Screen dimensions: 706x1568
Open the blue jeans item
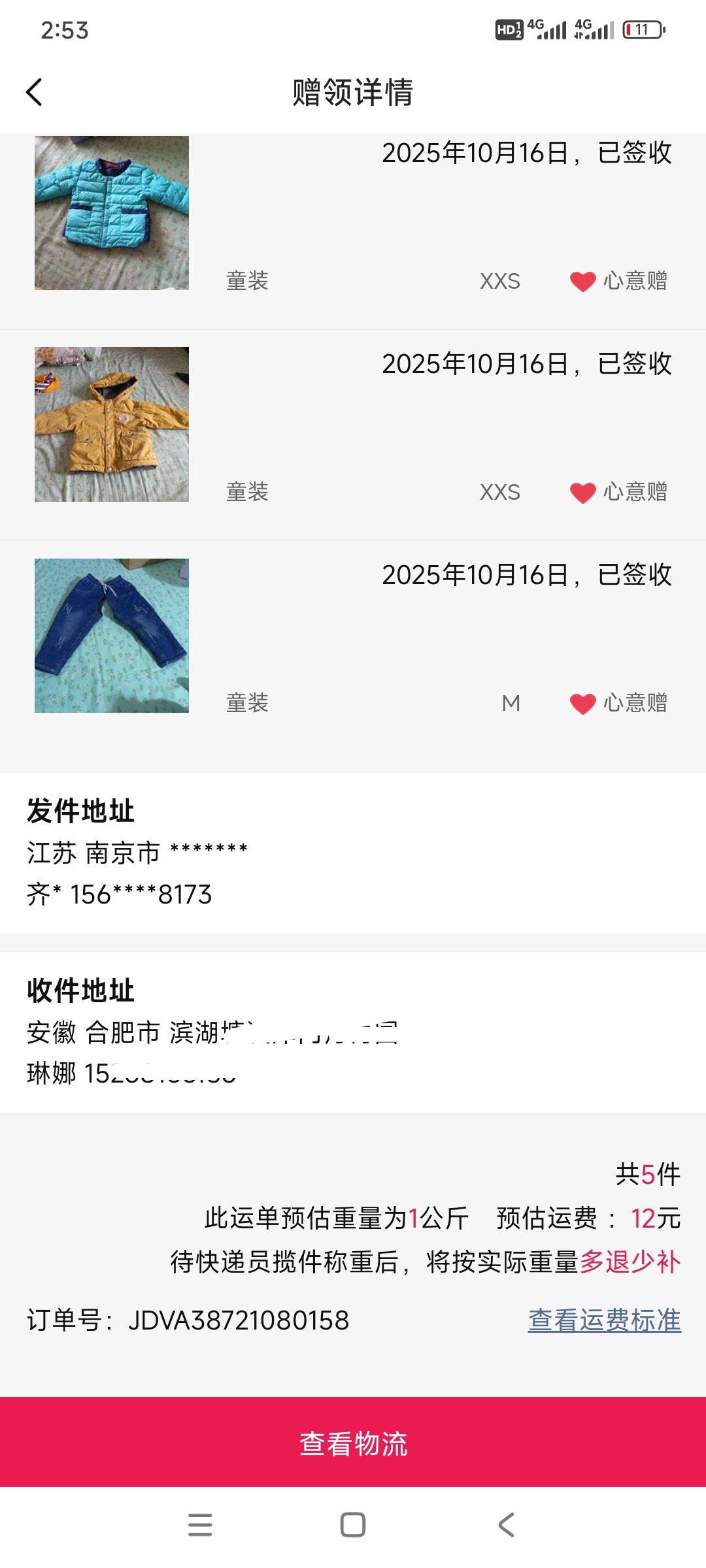point(112,636)
